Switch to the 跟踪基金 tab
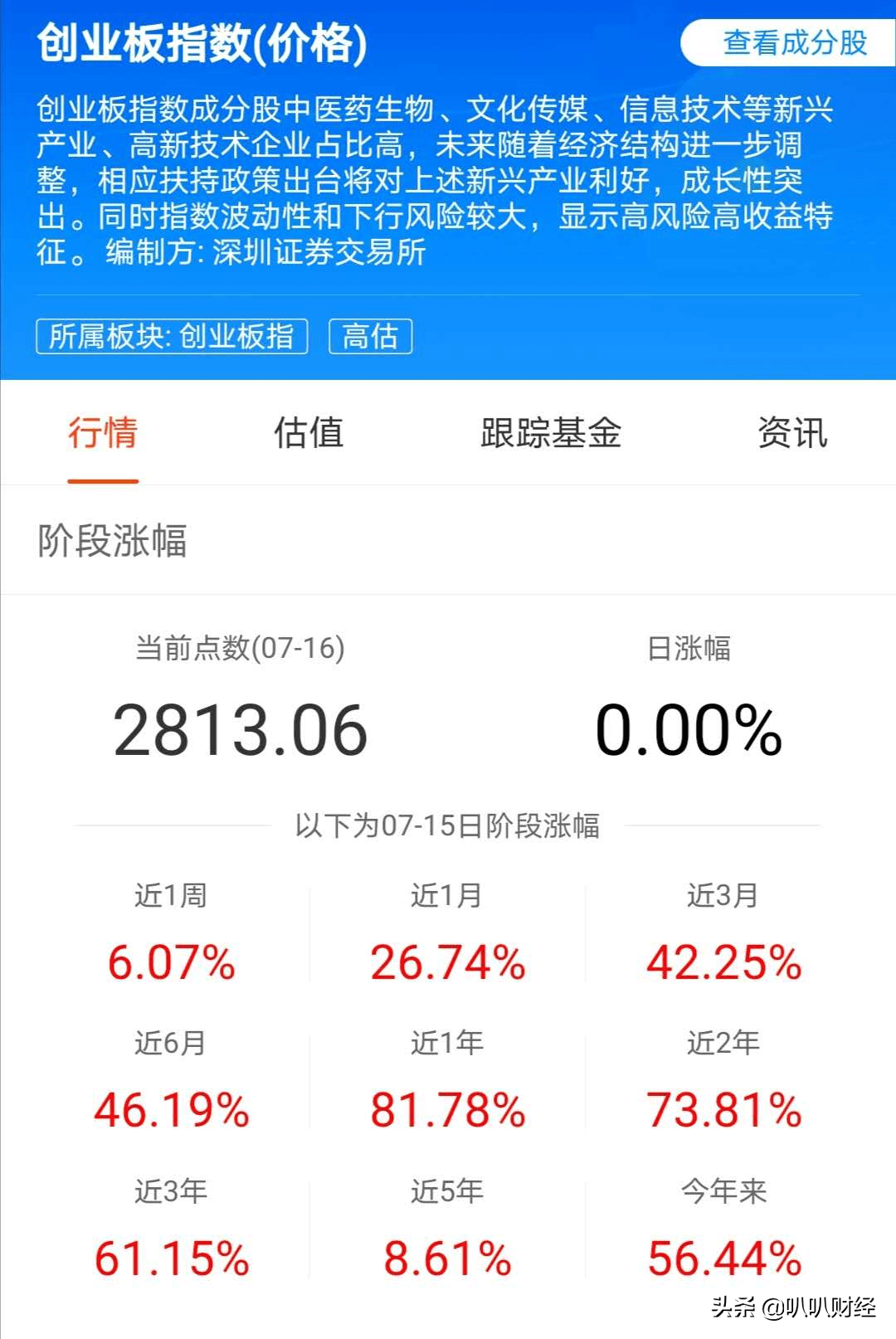This screenshot has width=896, height=1339. coord(550,433)
